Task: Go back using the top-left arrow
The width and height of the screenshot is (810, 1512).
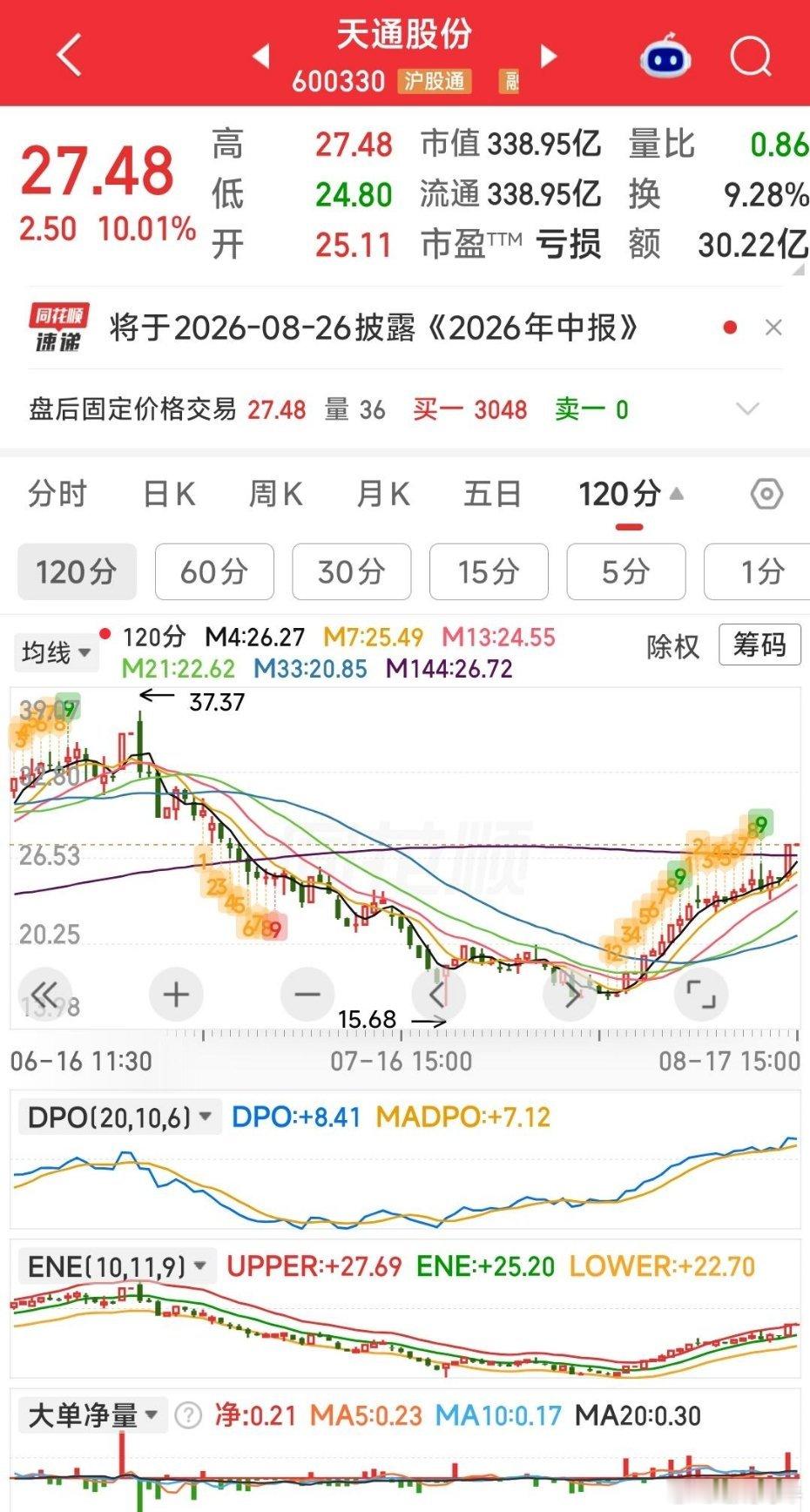Action: click(x=69, y=56)
